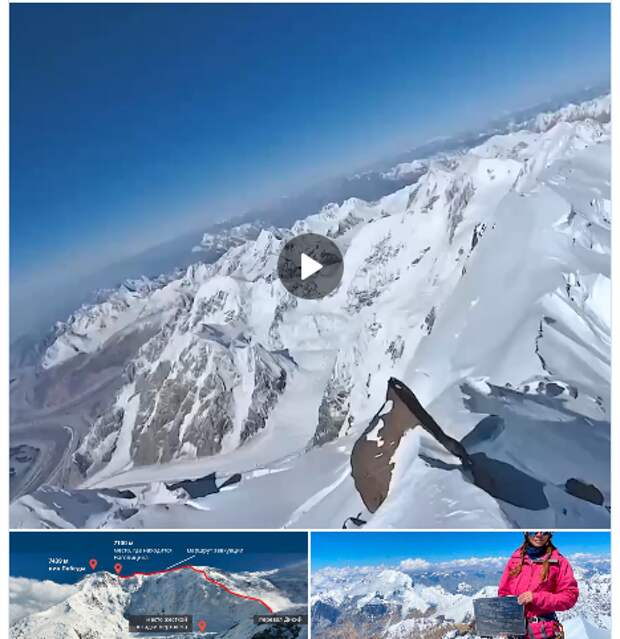
Task: Open the photo of climber in pink jacket
Action: point(460,585)
